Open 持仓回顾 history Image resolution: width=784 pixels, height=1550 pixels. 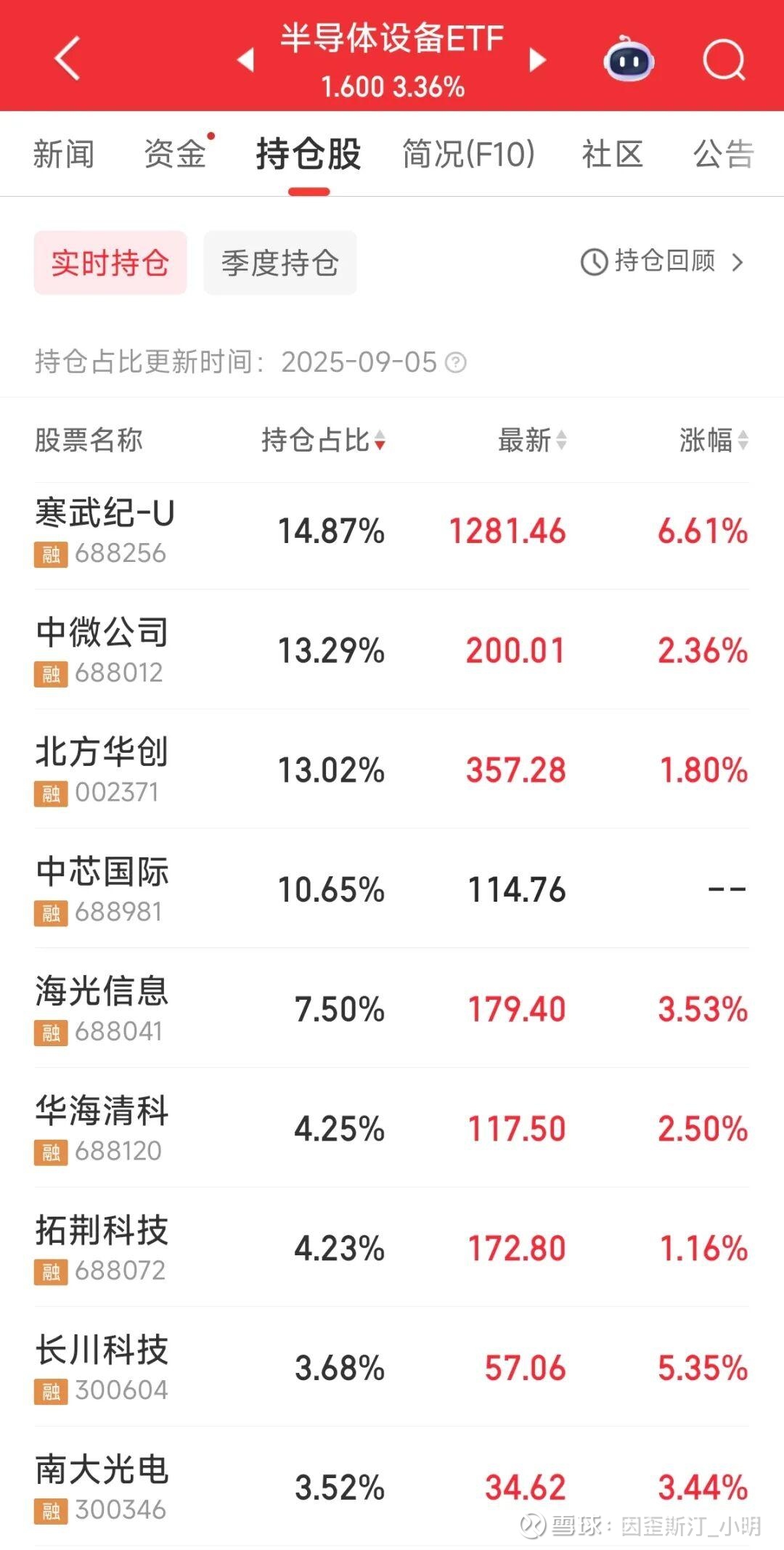[662, 261]
